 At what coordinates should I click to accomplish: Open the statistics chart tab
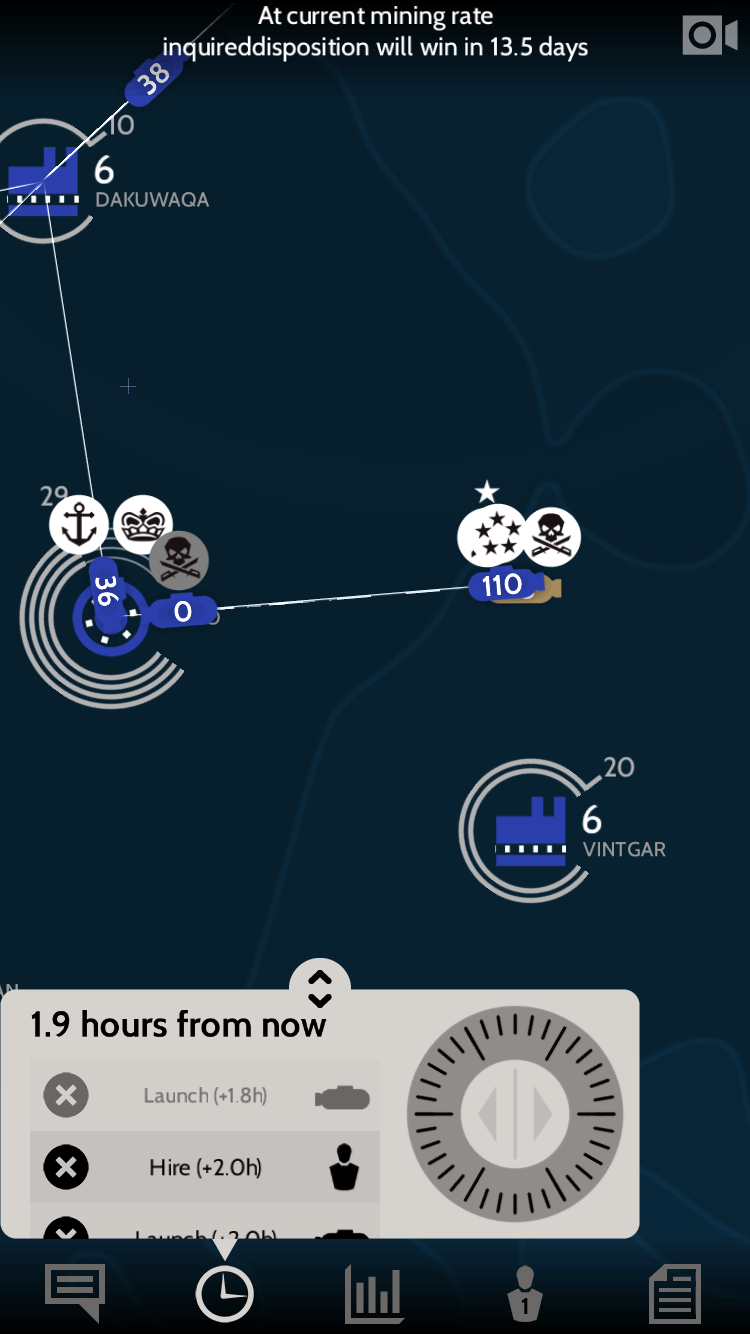pyautogui.click(x=374, y=1295)
